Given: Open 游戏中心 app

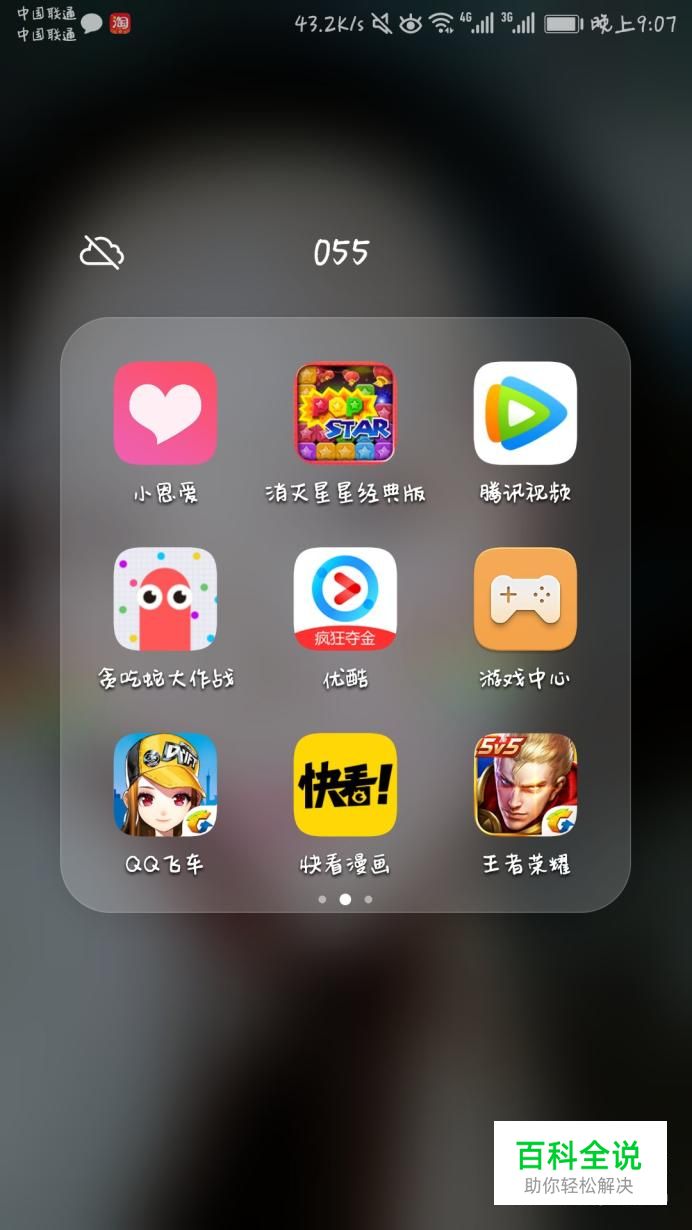Looking at the screenshot, I should (525, 599).
